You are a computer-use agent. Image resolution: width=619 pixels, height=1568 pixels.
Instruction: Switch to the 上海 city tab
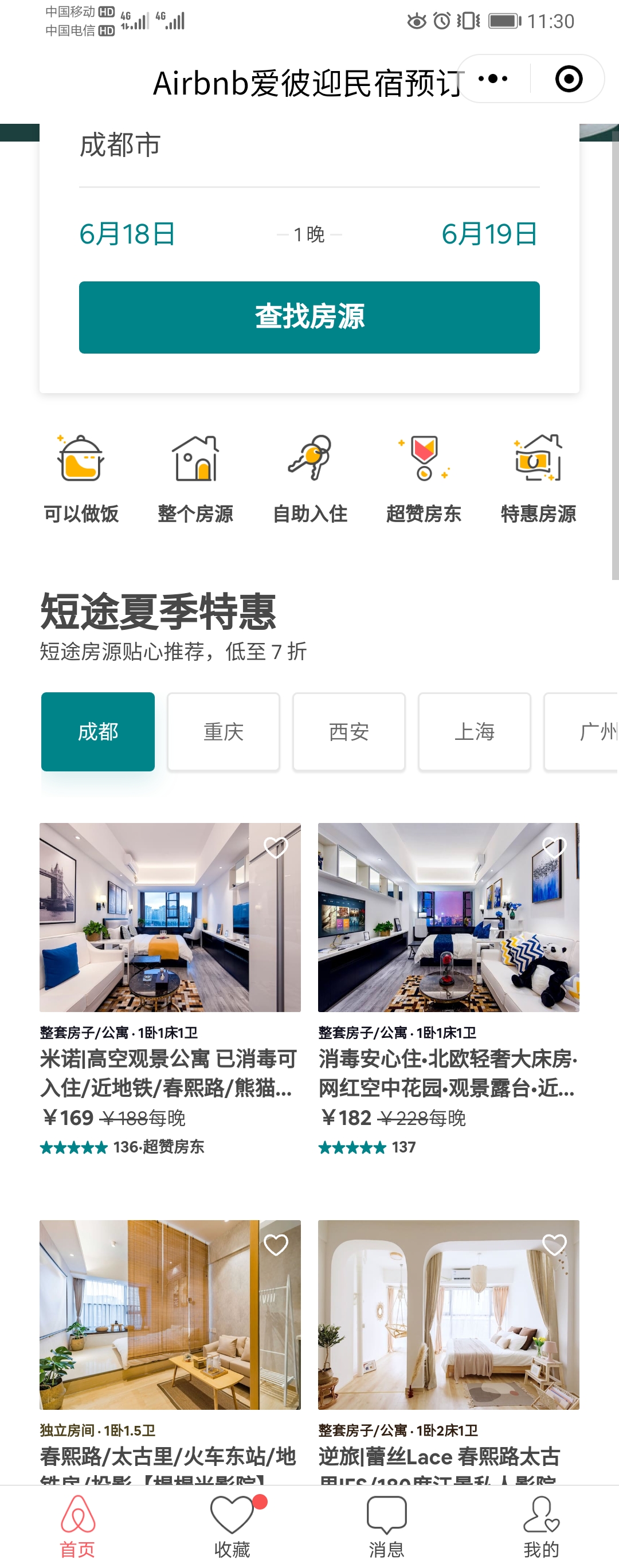(x=475, y=732)
